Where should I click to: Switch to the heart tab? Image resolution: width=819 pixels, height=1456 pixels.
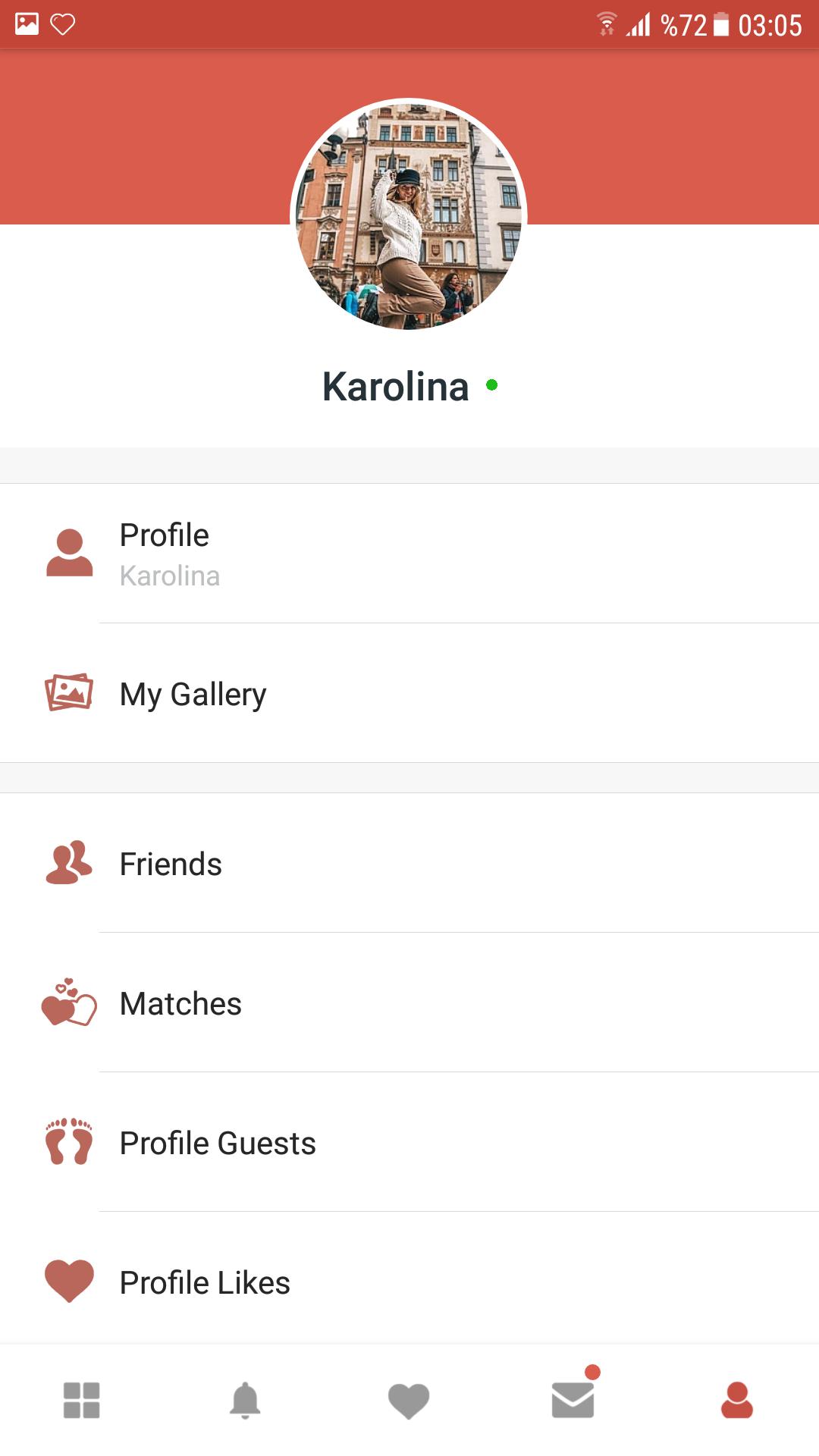coord(409,1401)
